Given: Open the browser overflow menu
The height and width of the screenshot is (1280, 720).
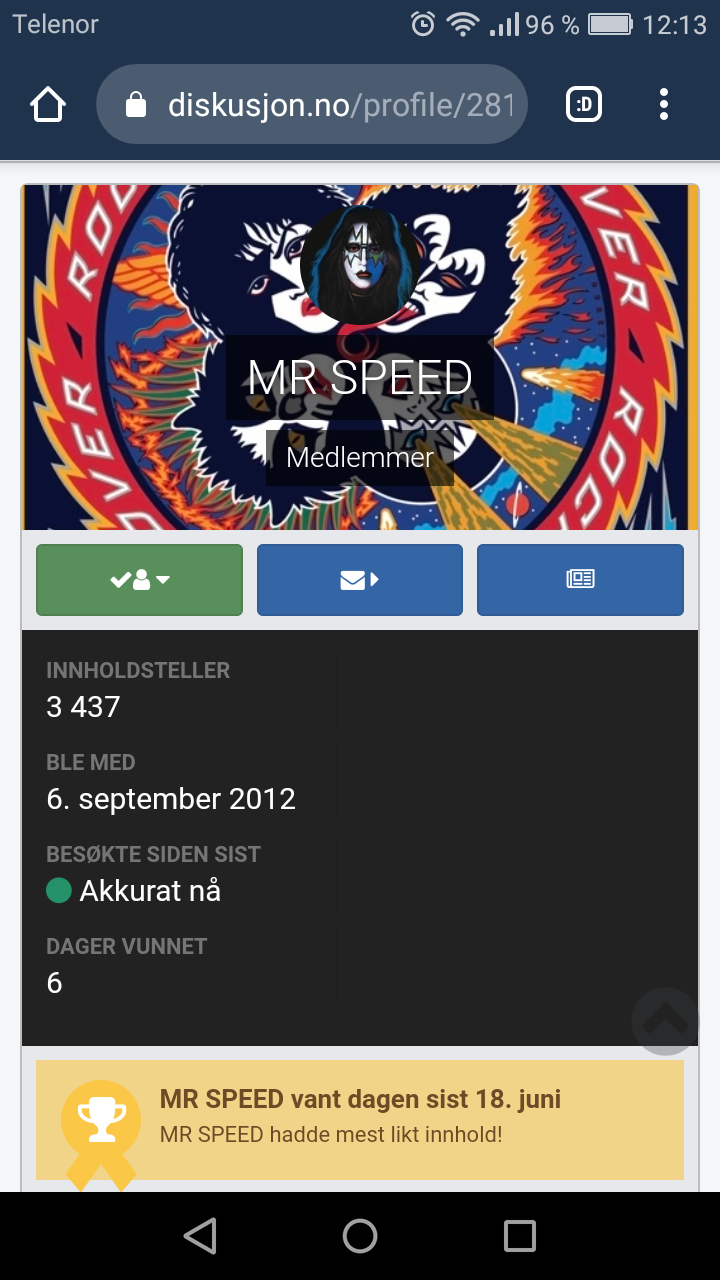Looking at the screenshot, I should (664, 105).
